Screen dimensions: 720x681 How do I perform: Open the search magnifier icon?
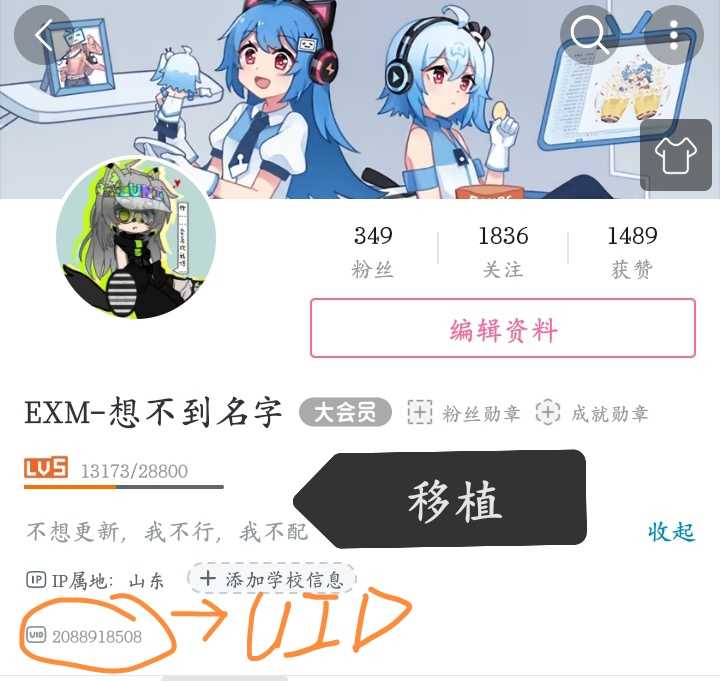(x=591, y=35)
